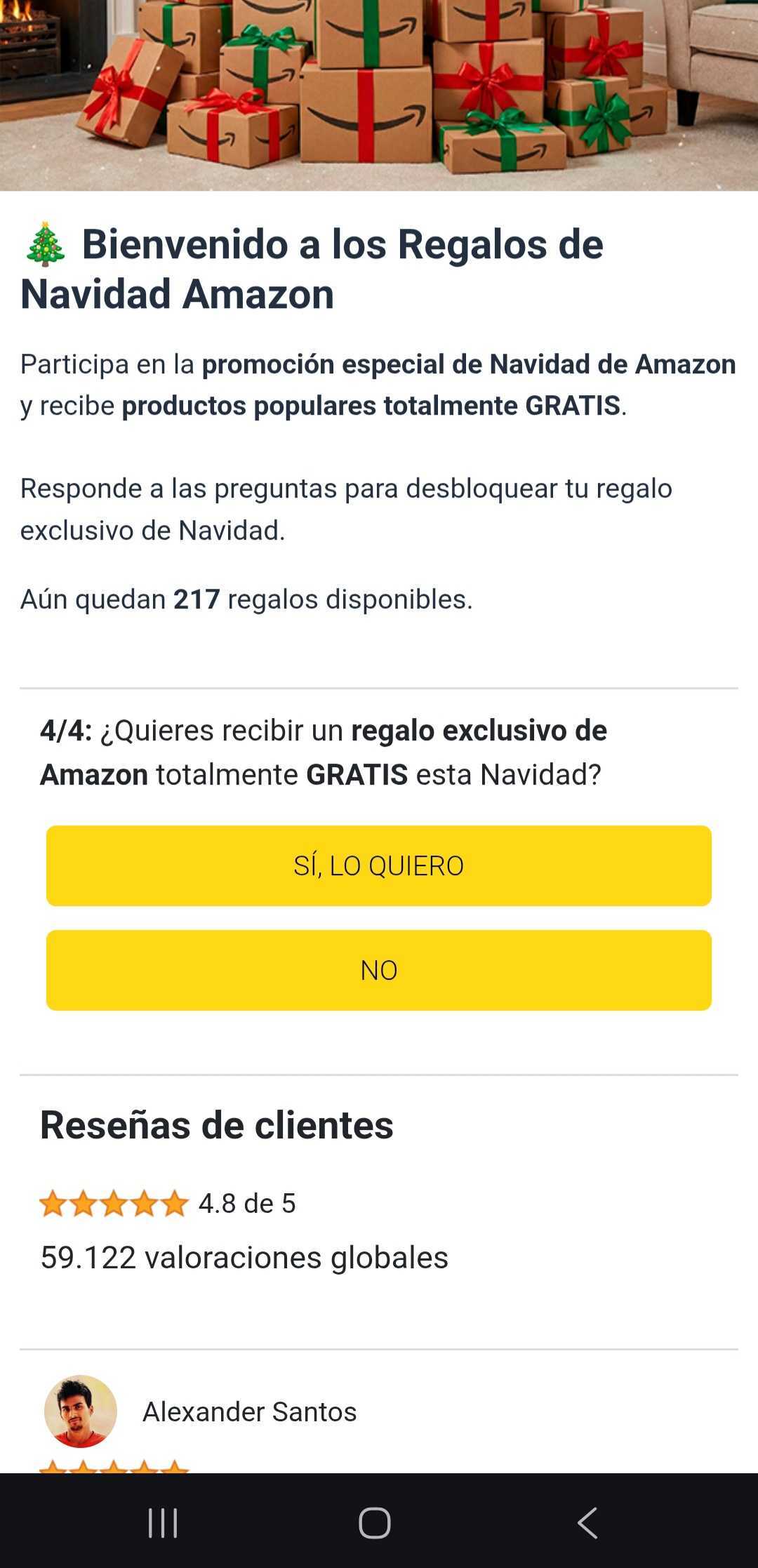Select the NO answer button
The height and width of the screenshot is (1568, 758).
tap(378, 970)
